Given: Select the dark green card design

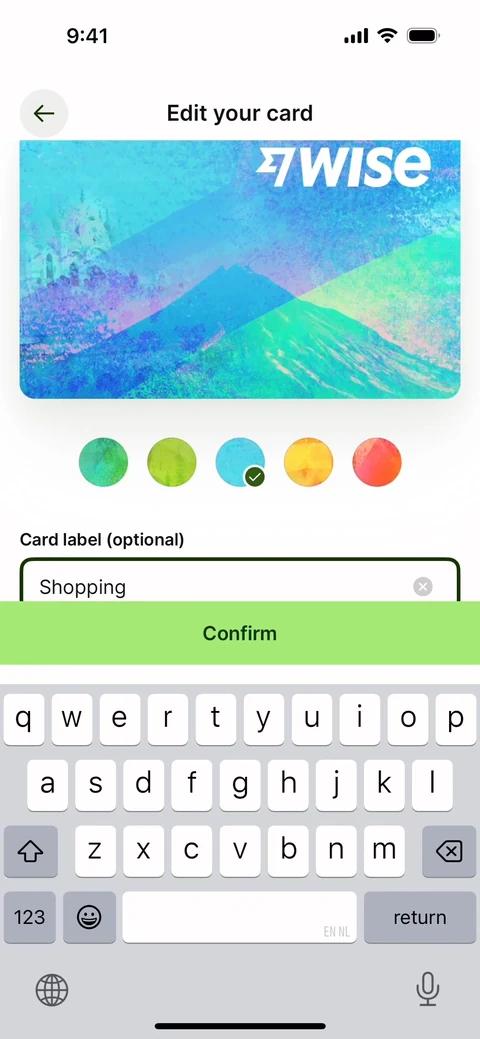Looking at the screenshot, I should (x=103, y=462).
